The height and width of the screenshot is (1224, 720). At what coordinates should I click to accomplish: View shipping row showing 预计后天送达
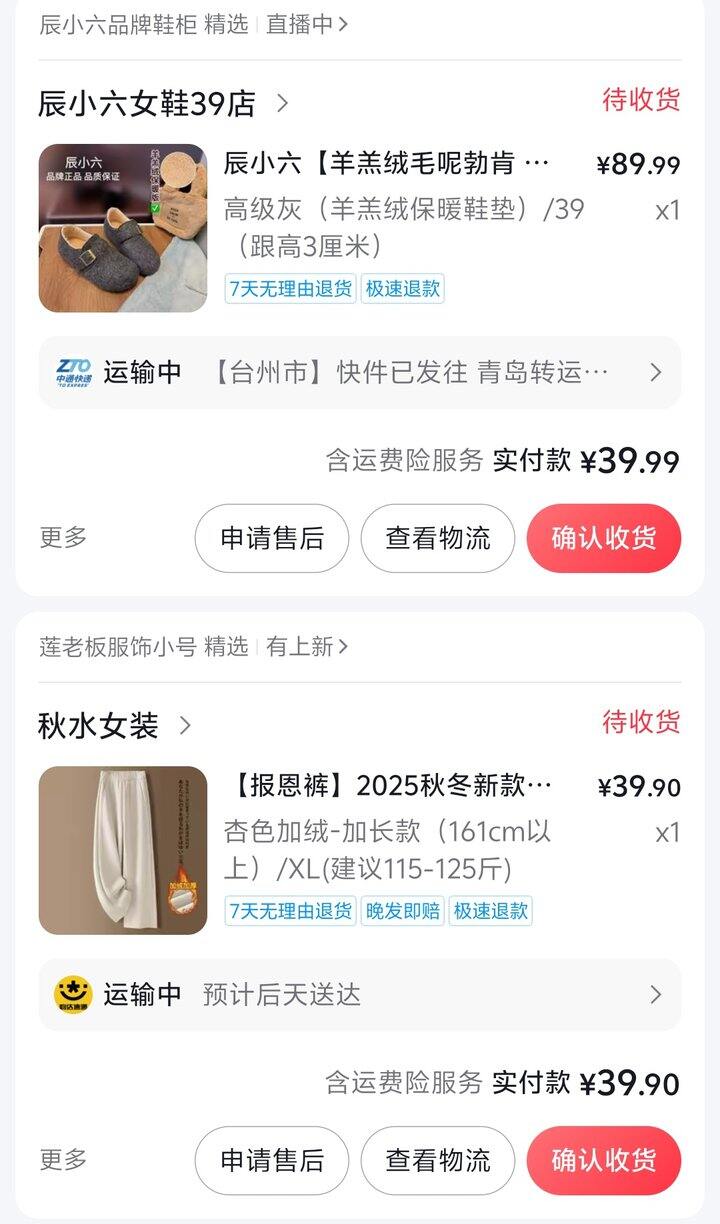(x=360, y=994)
